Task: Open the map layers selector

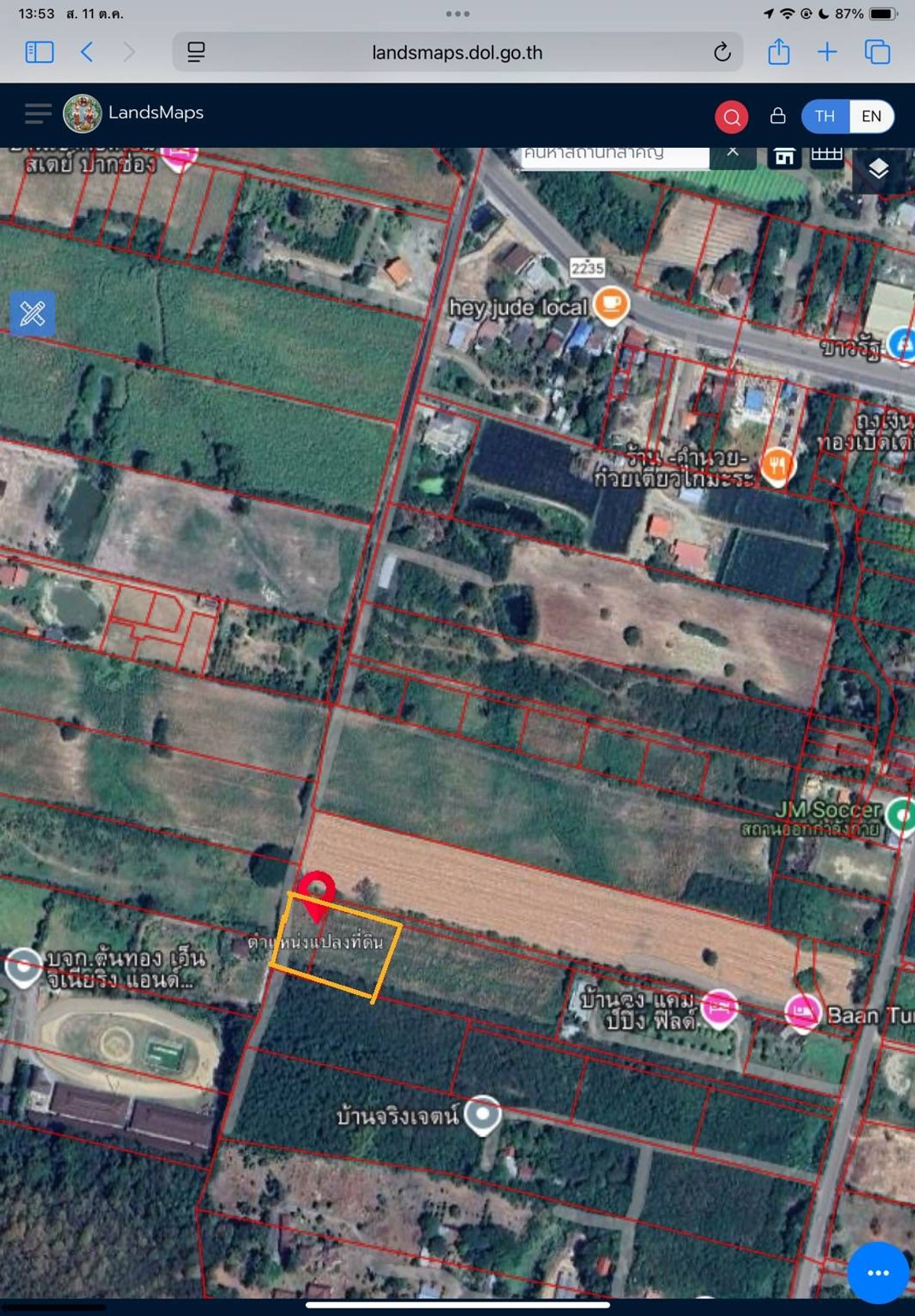Action: [878, 169]
